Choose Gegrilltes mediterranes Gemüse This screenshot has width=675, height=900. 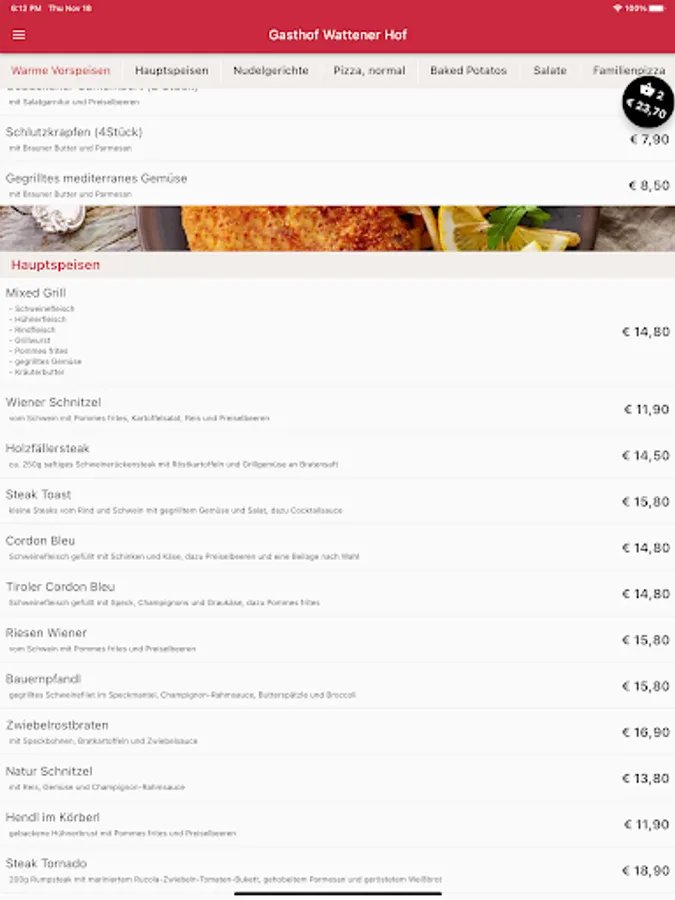pos(337,184)
